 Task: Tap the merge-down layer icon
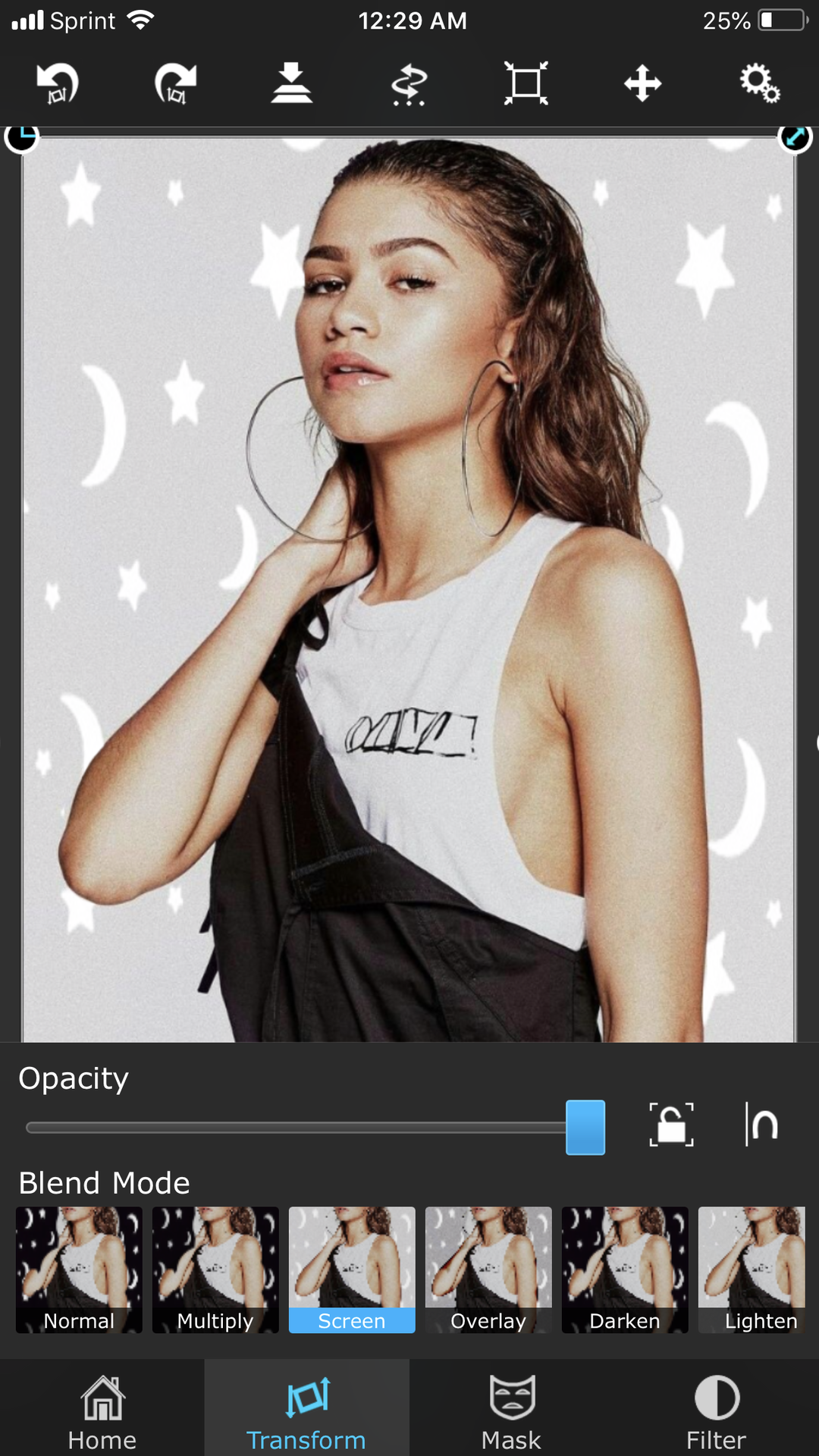[292, 83]
